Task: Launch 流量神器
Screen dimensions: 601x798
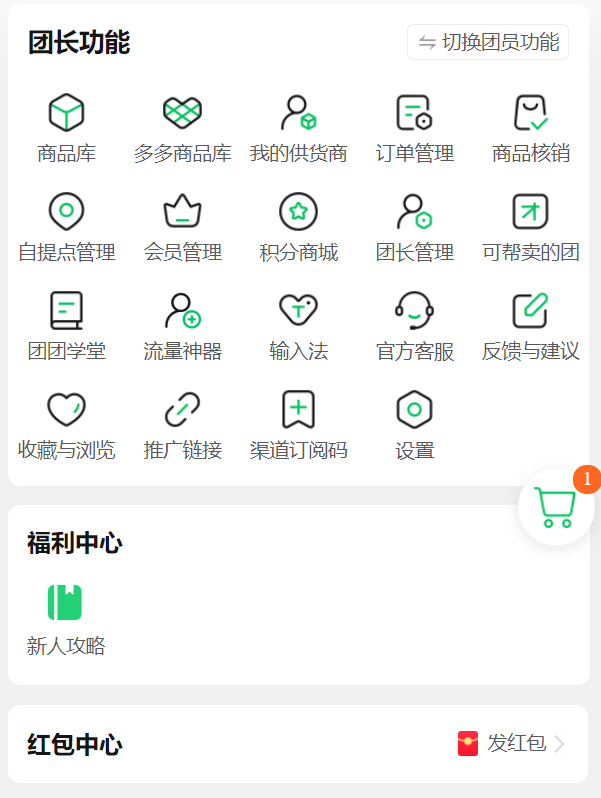Action: pos(183,325)
